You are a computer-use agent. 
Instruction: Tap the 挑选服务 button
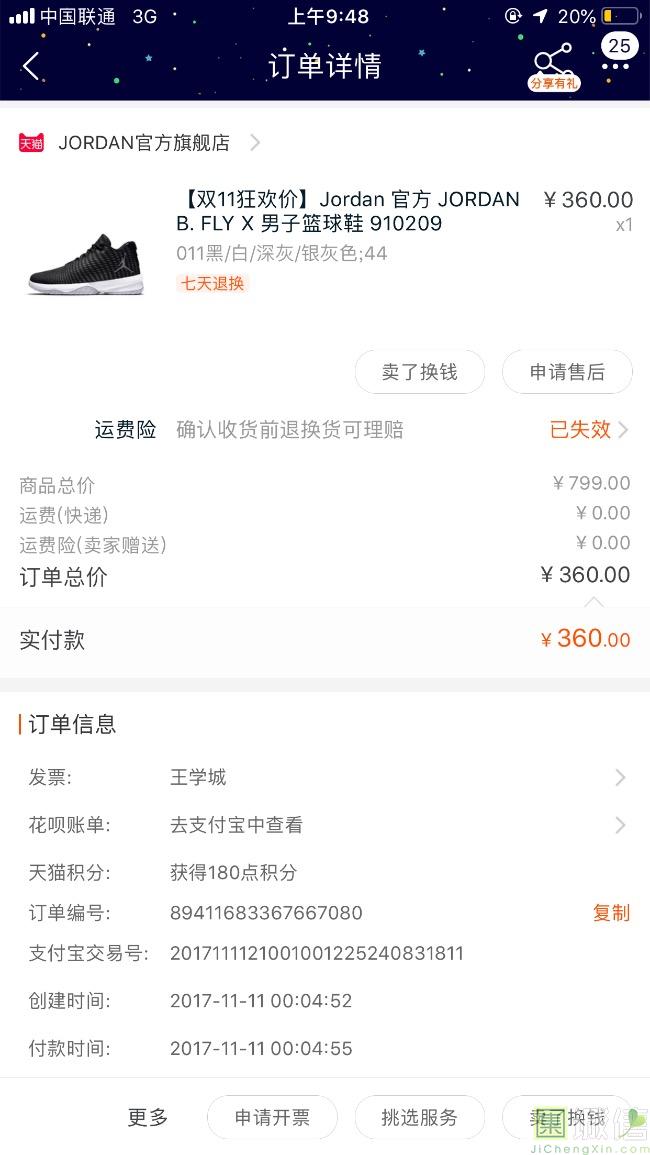(x=419, y=1118)
